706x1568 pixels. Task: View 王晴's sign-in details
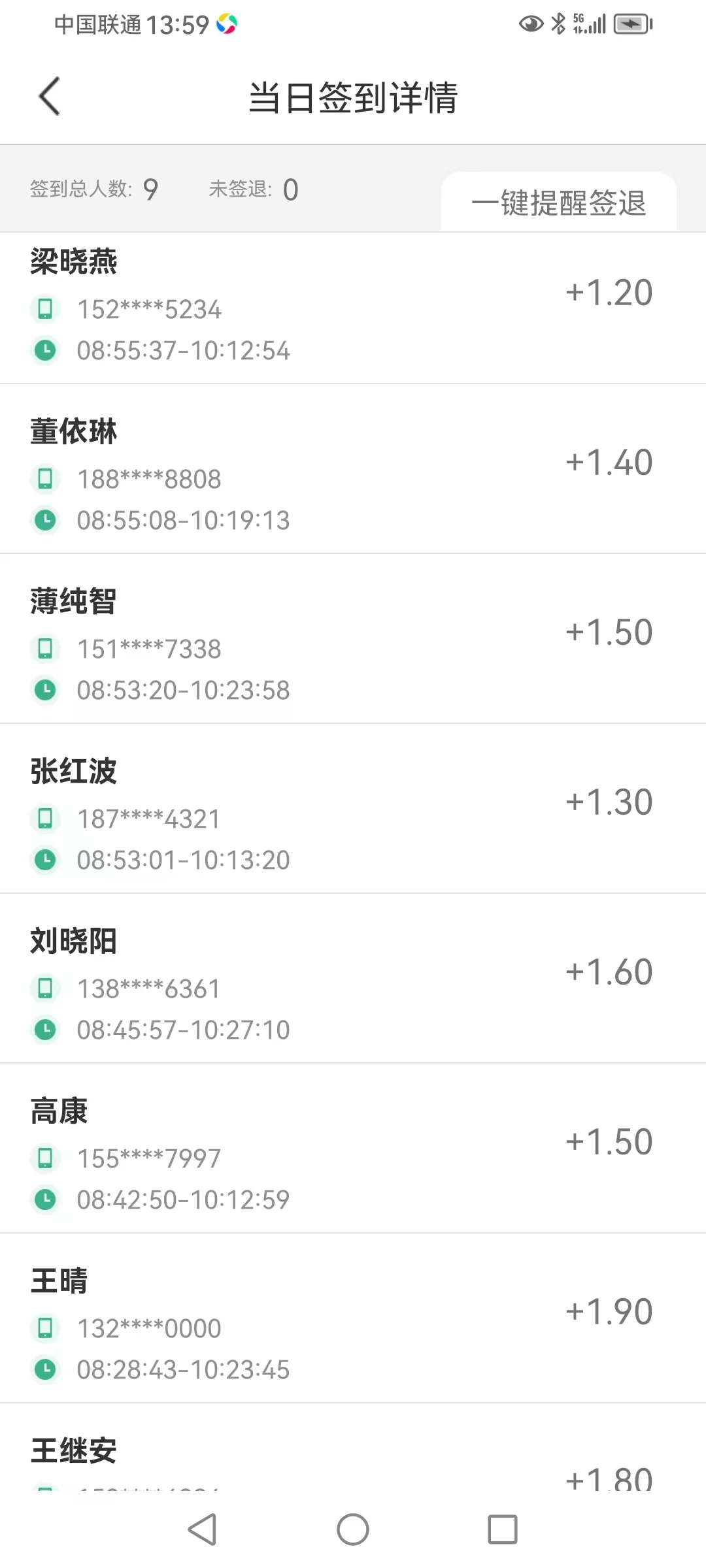(x=353, y=1318)
